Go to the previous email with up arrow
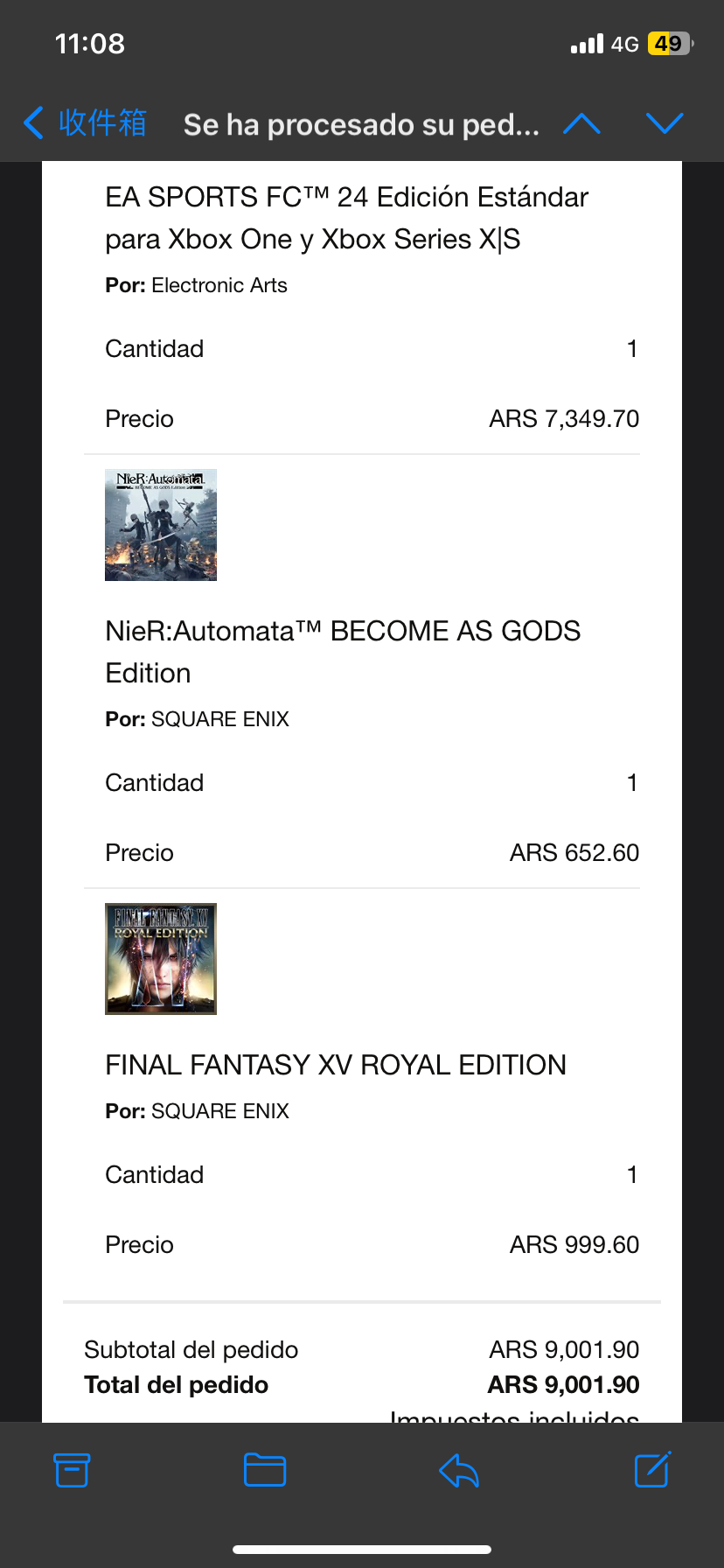The image size is (724, 1568). coord(581,123)
